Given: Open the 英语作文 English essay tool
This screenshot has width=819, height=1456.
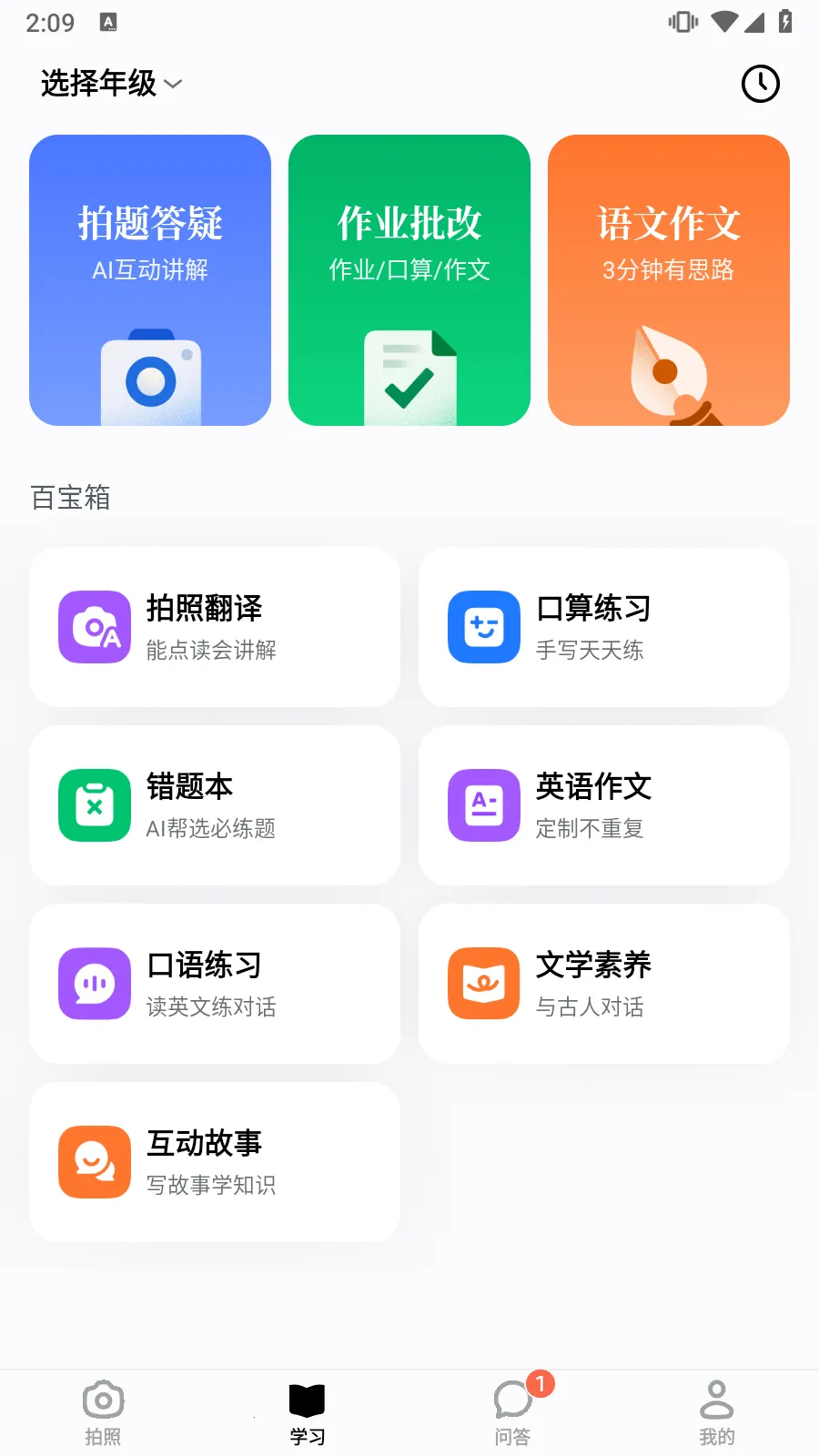Looking at the screenshot, I should coord(603,805).
